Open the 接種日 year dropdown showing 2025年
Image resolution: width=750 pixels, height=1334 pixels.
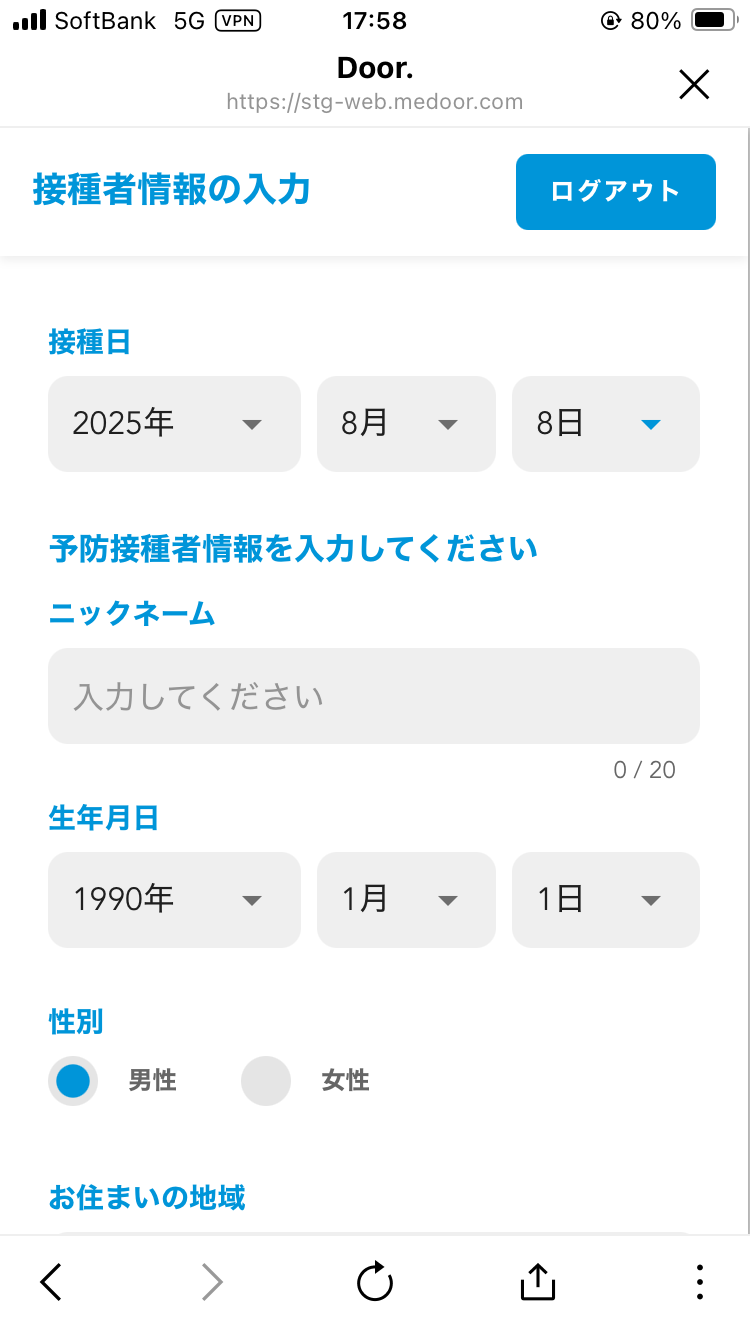click(174, 424)
